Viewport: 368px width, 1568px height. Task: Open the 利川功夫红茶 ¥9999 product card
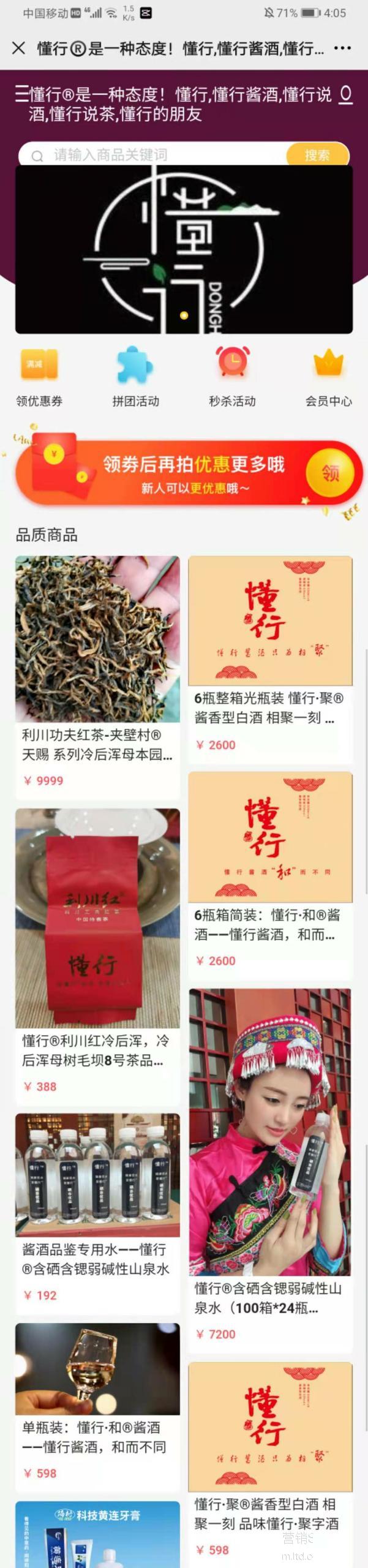(x=97, y=674)
